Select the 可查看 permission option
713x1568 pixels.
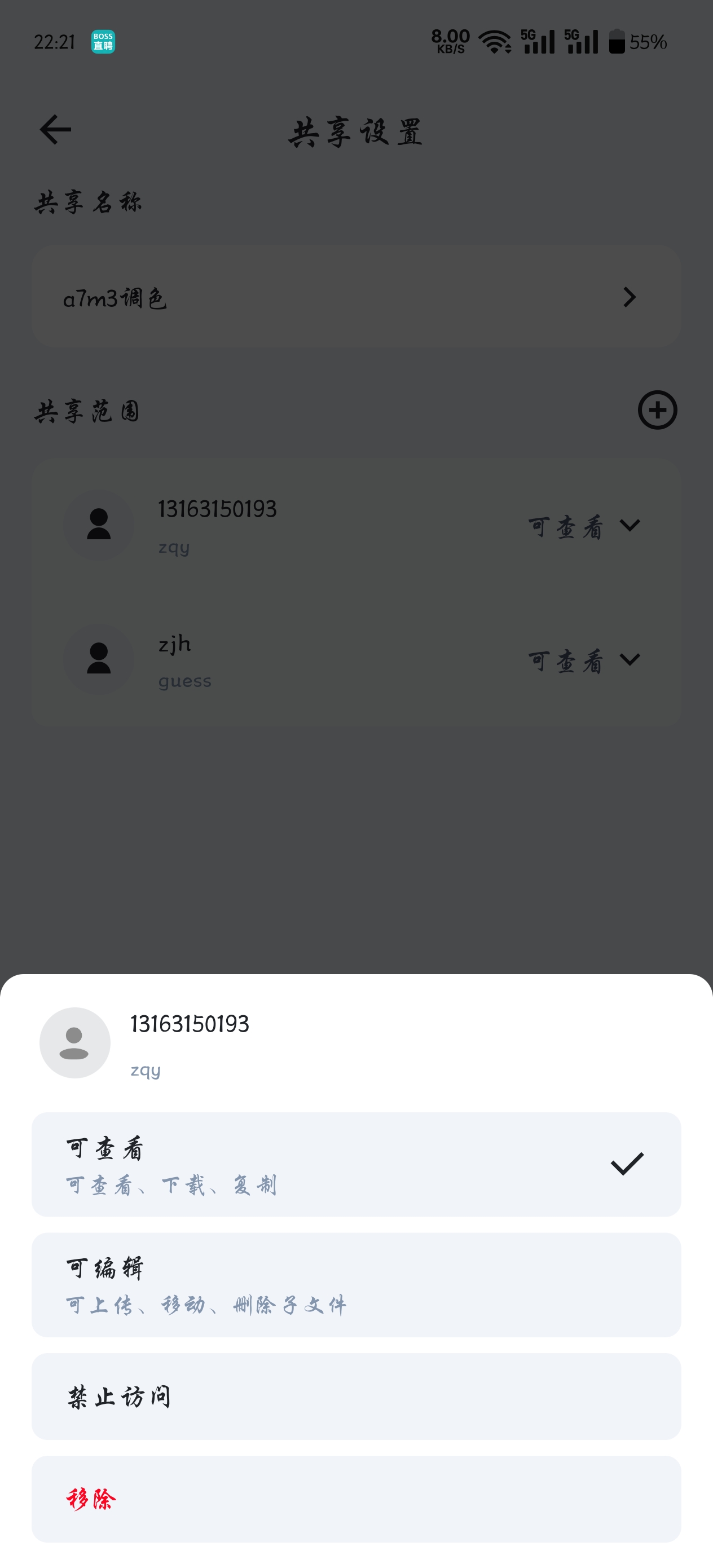355,1164
